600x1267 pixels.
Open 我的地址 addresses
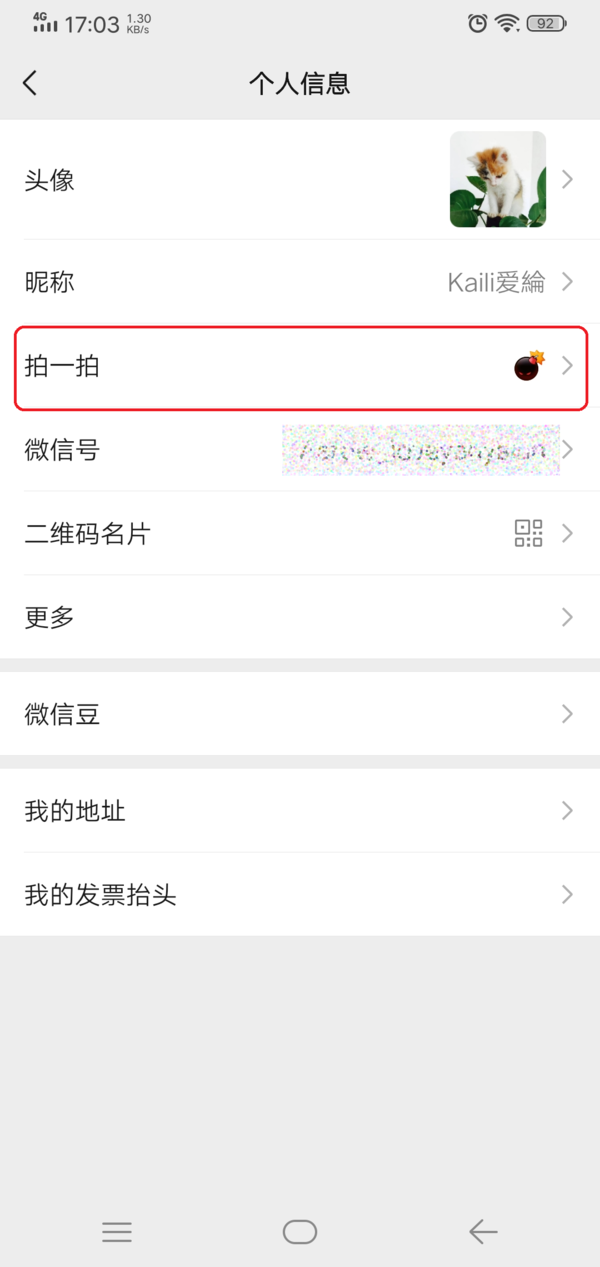[300, 810]
